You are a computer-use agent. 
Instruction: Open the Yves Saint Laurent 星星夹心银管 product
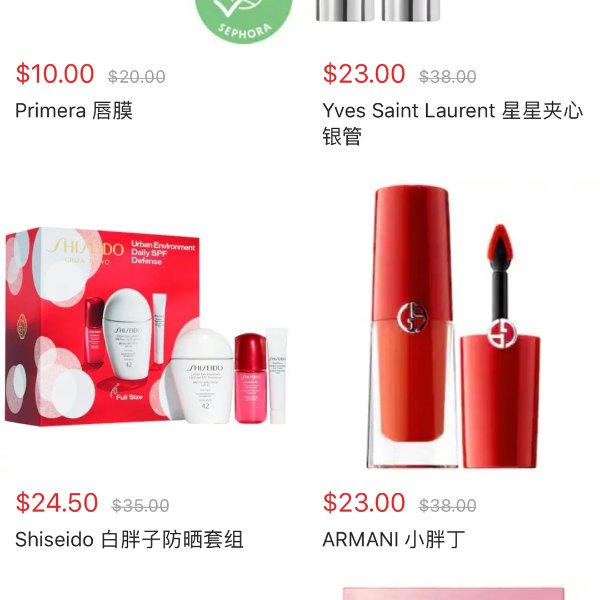click(452, 122)
